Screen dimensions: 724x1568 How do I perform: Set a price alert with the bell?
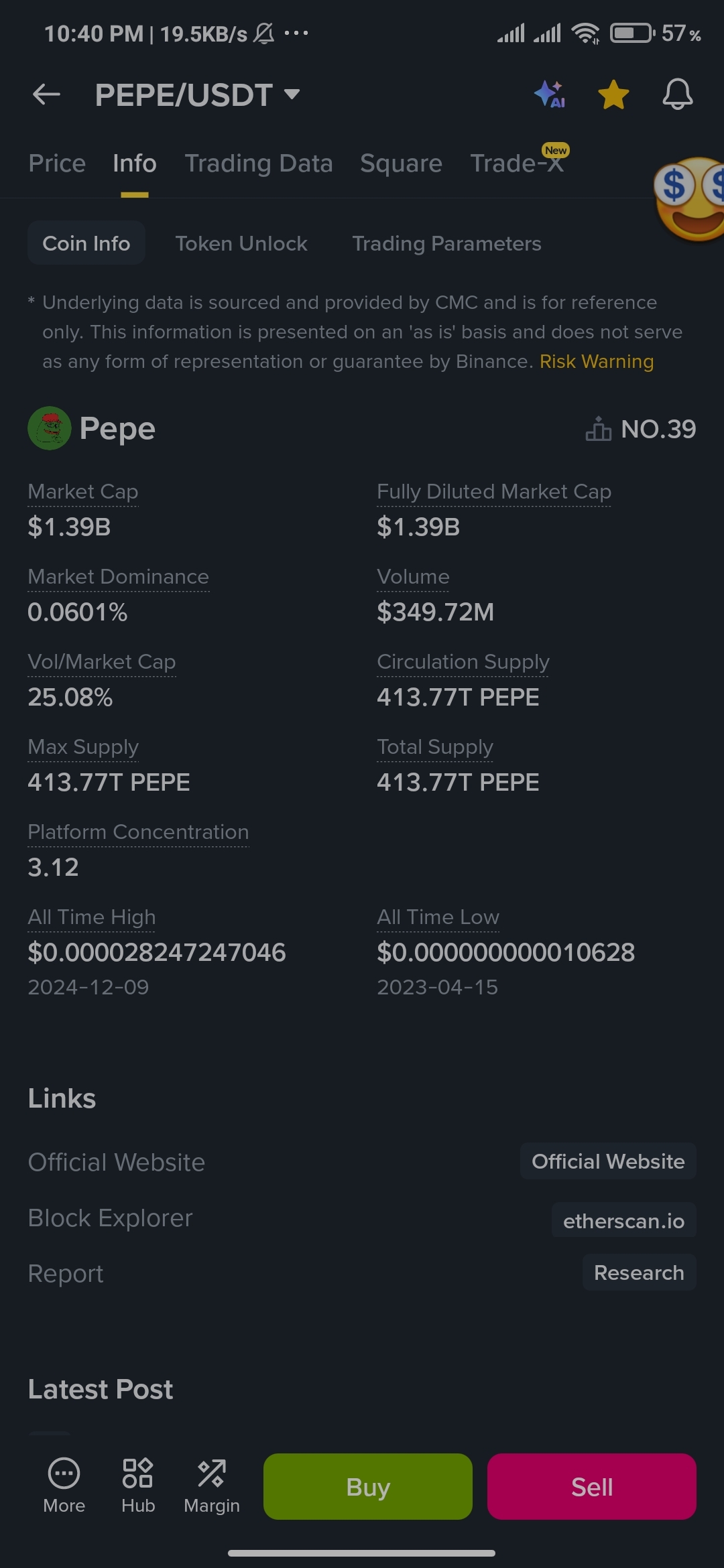[x=677, y=94]
